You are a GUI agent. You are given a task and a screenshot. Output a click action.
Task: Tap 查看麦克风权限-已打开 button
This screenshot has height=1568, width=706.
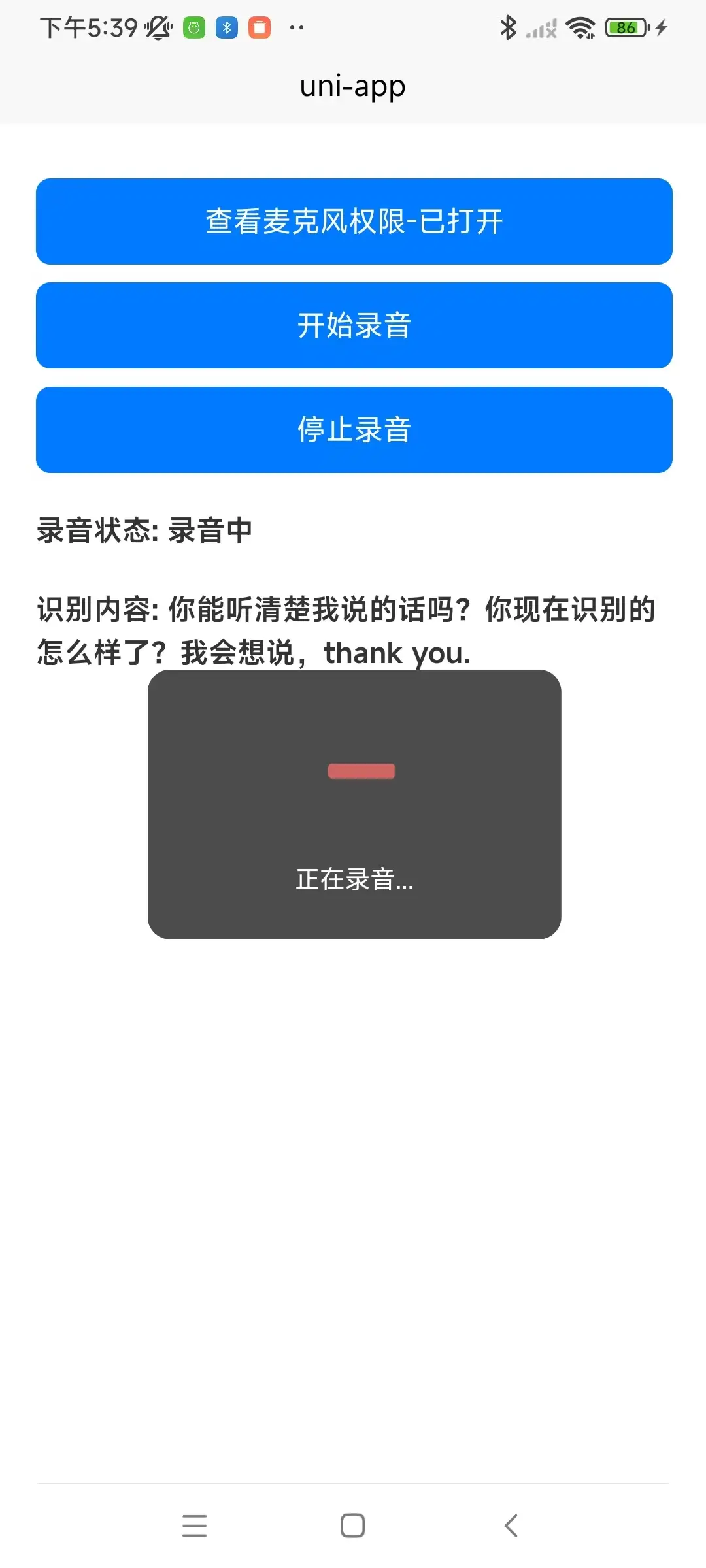point(354,221)
